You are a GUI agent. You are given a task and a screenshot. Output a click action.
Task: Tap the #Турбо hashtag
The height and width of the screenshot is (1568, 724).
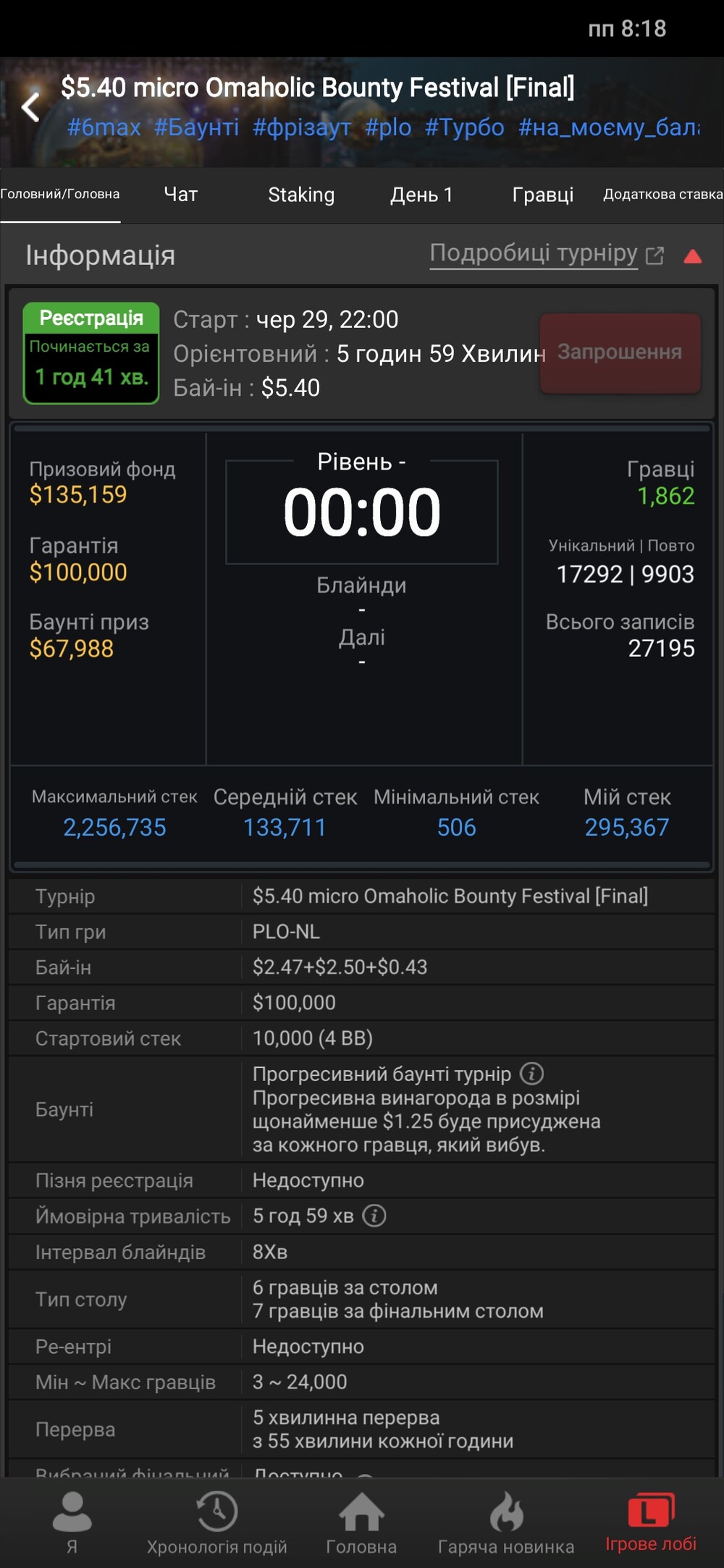pyautogui.click(x=464, y=127)
